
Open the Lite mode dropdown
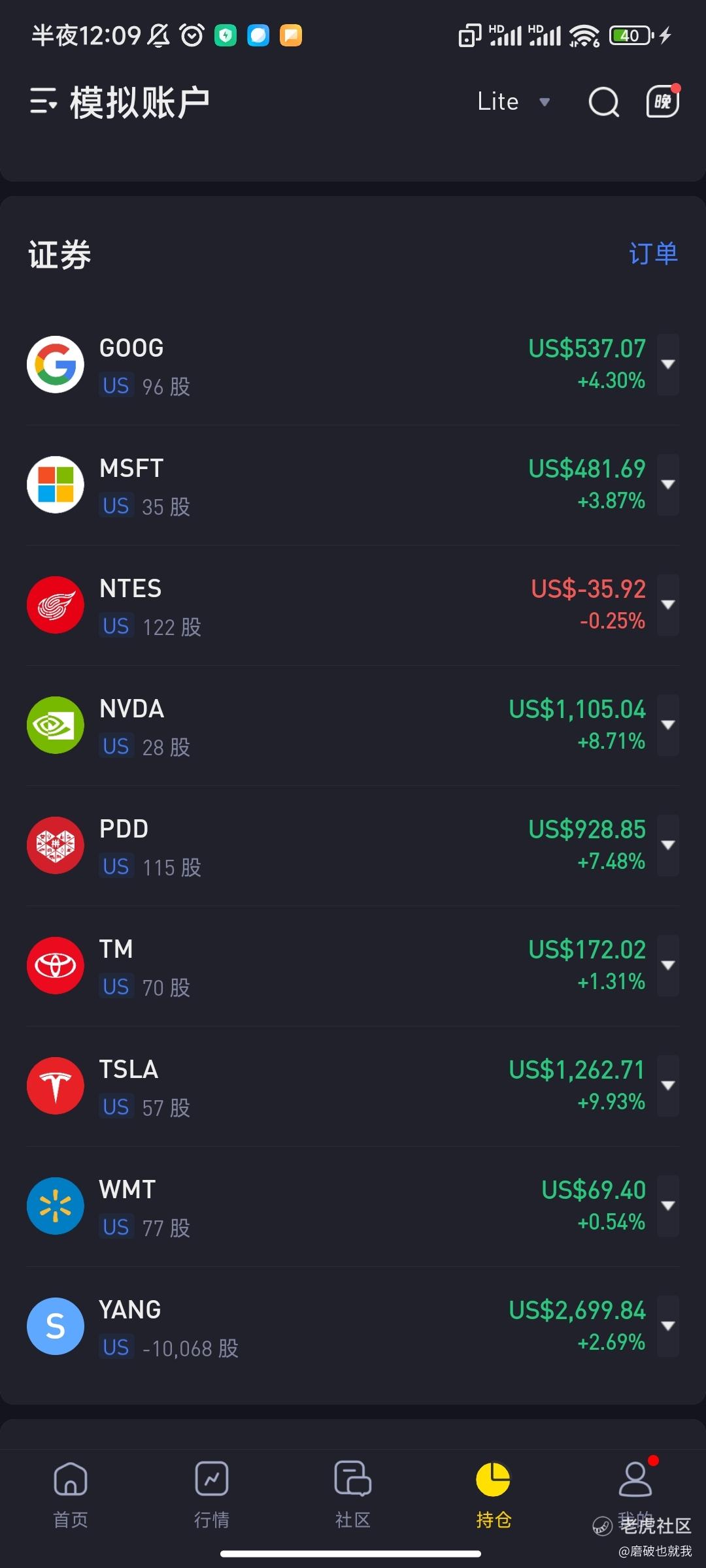(x=514, y=102)
